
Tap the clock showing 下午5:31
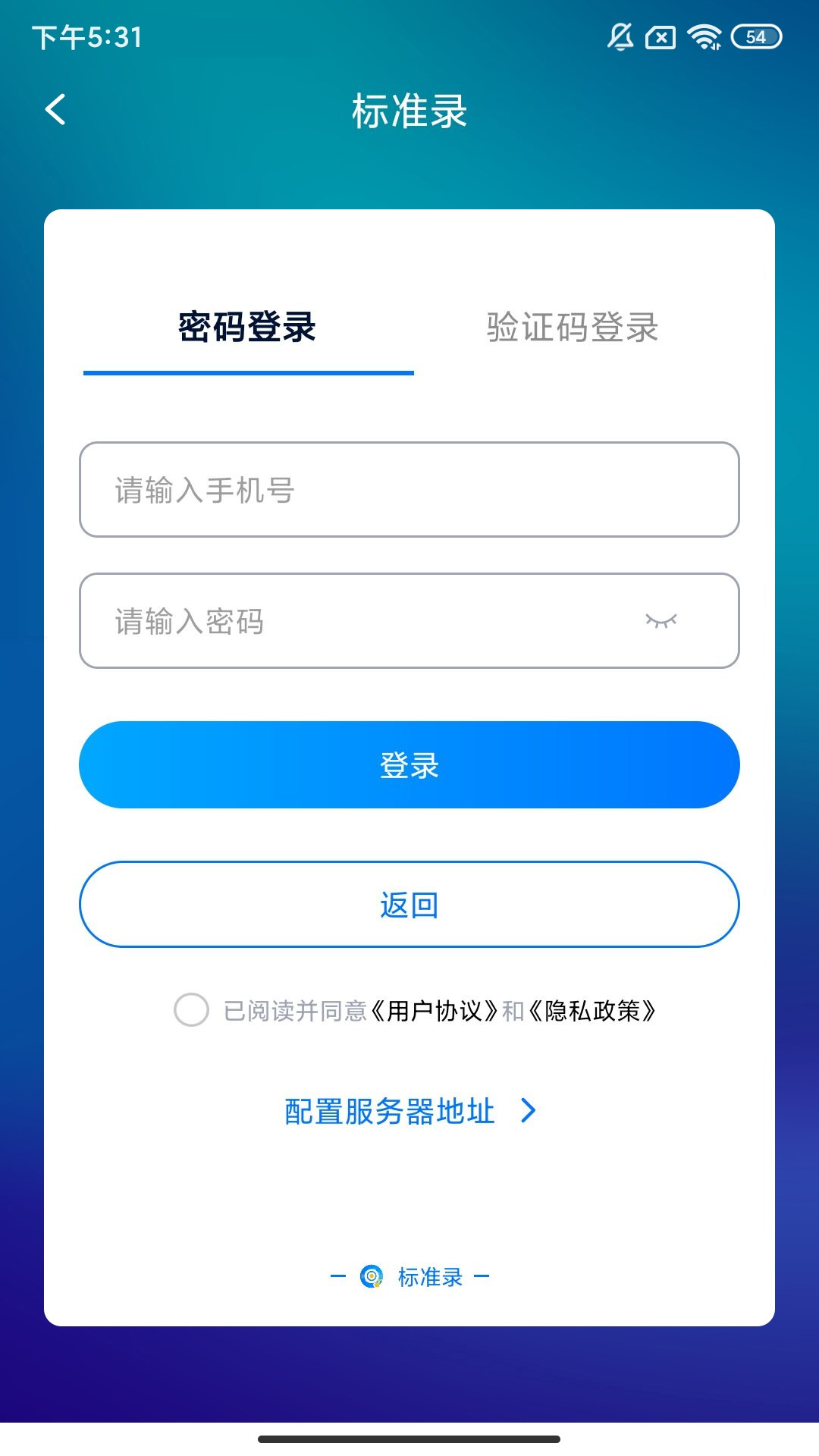click(87, 36)
